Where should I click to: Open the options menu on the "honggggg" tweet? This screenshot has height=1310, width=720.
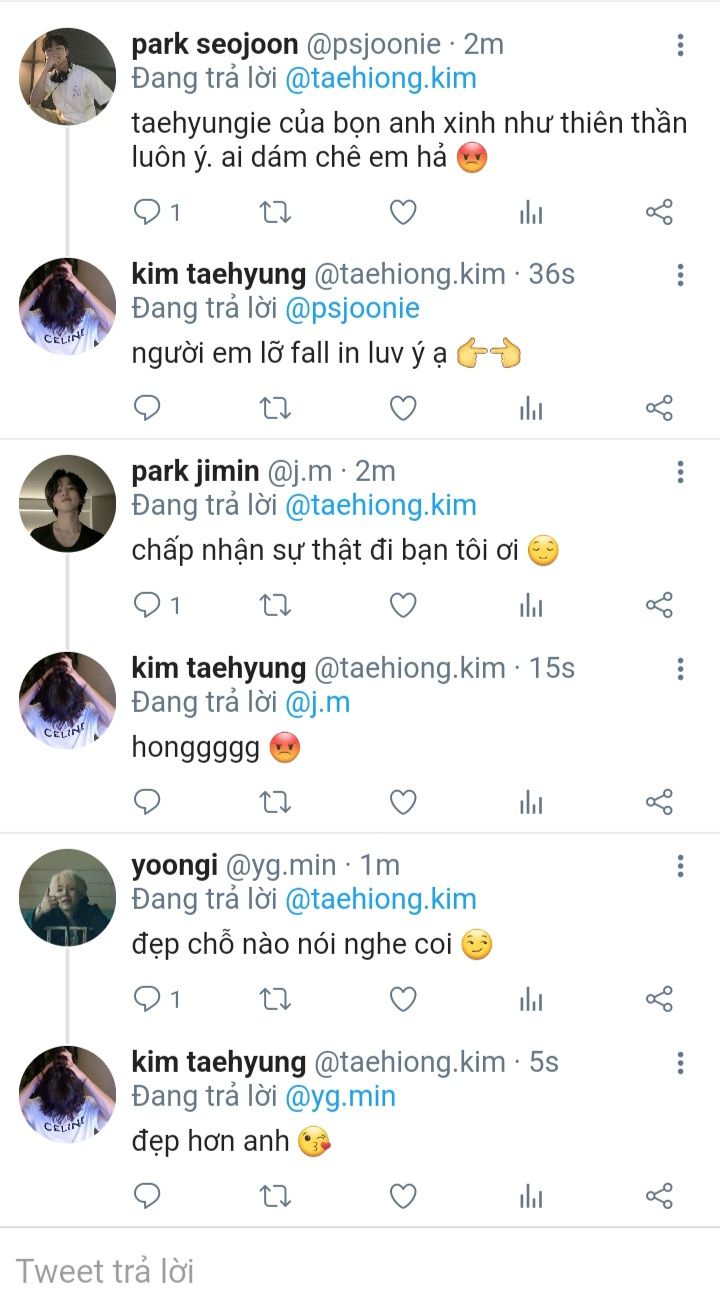pyautogui.click(x=680, y=668)
